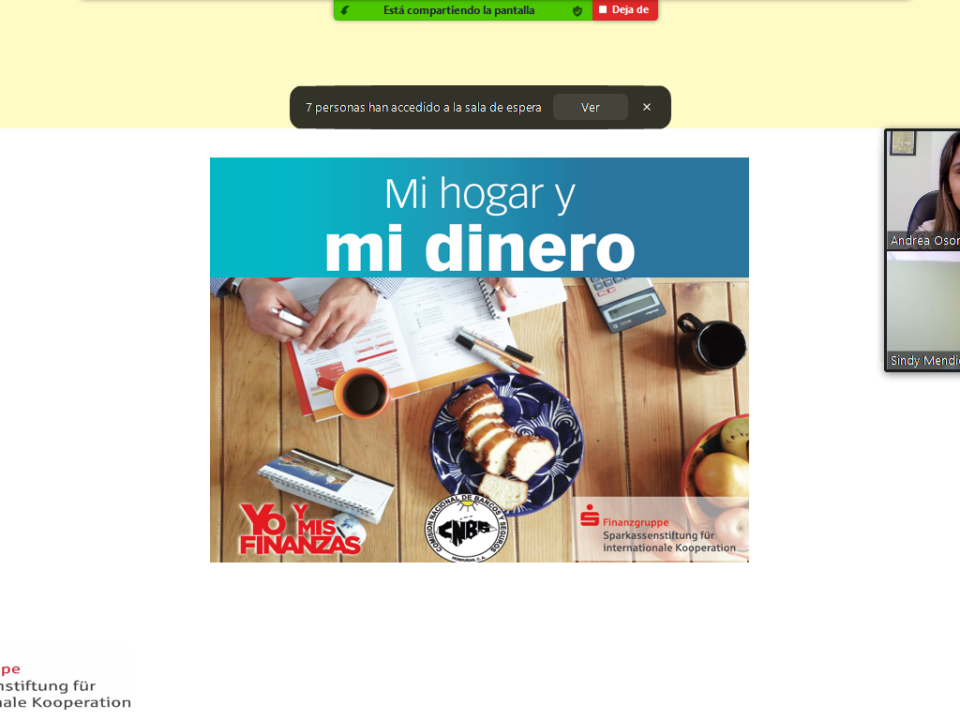Tap Ver to view waiting room participants
Viewport: 960px width, 720px height.
click(x=590, y=107)
